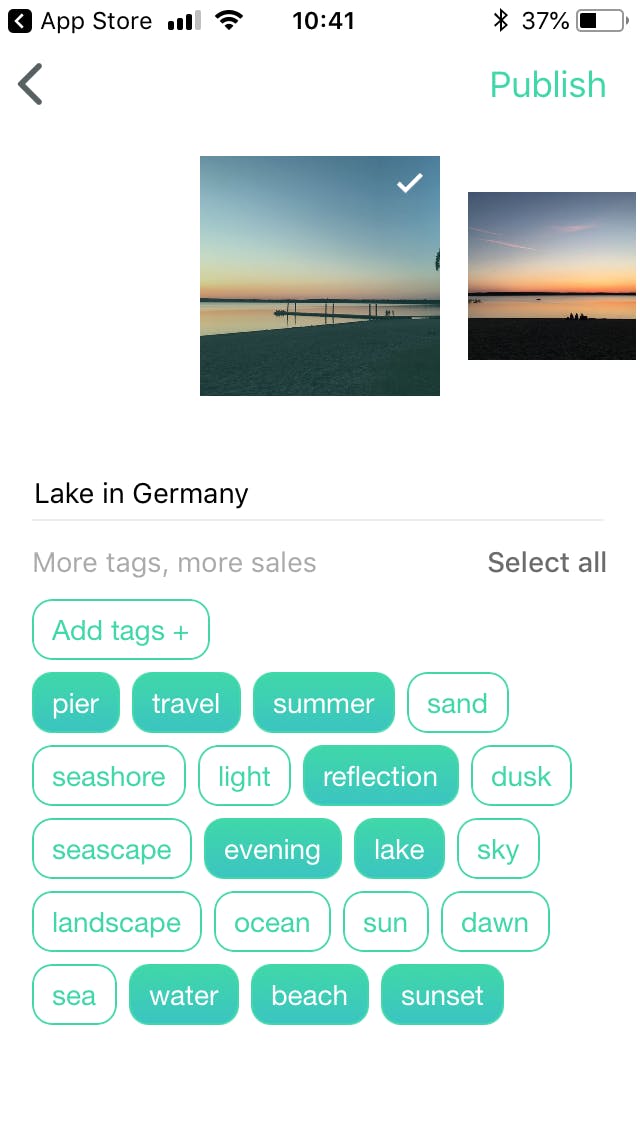Select all suggested tags
The height and width of the screenshot is (1136, 640).
546,563
